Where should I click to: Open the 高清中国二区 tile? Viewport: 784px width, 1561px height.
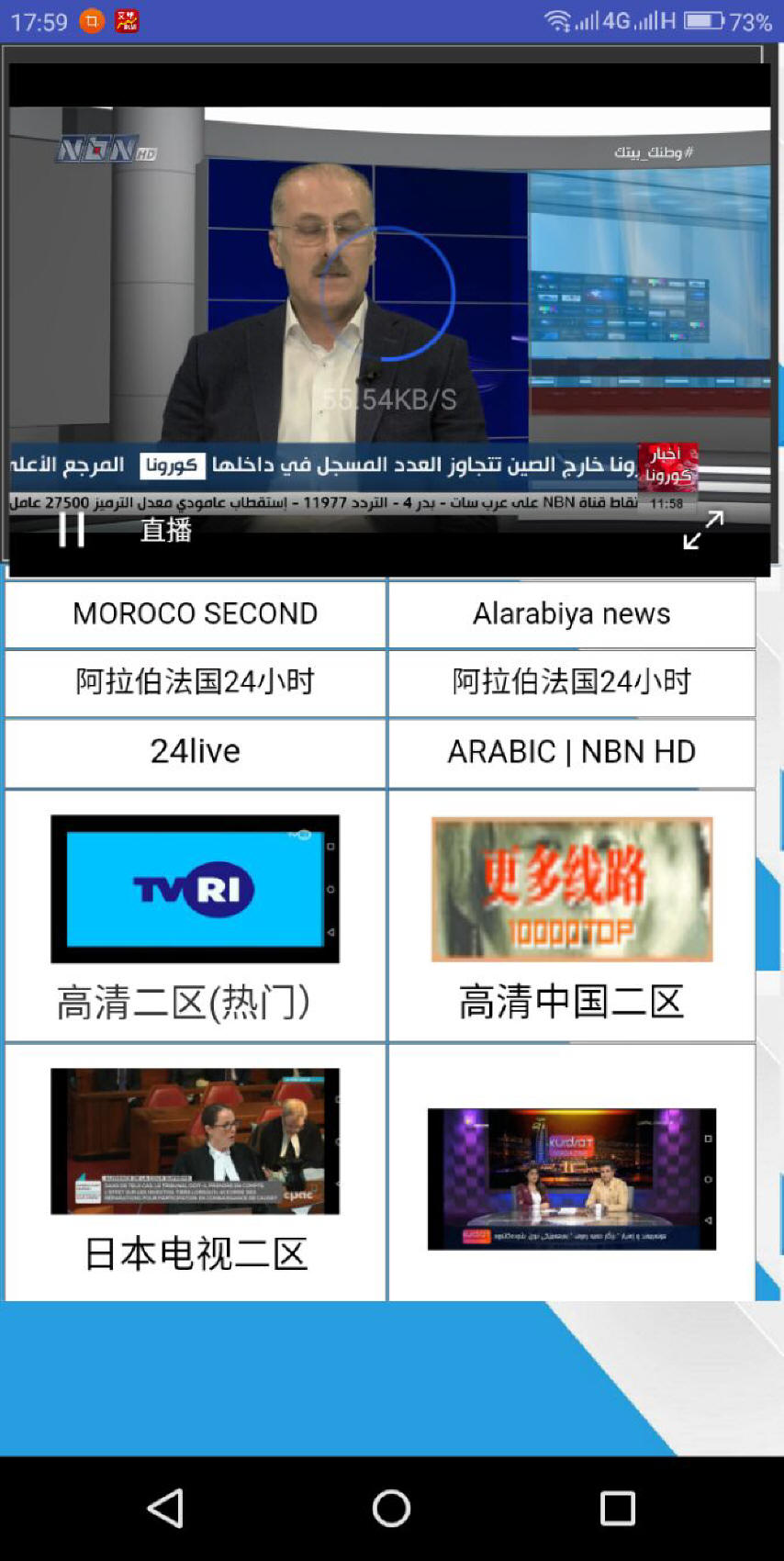coord(571,915)
